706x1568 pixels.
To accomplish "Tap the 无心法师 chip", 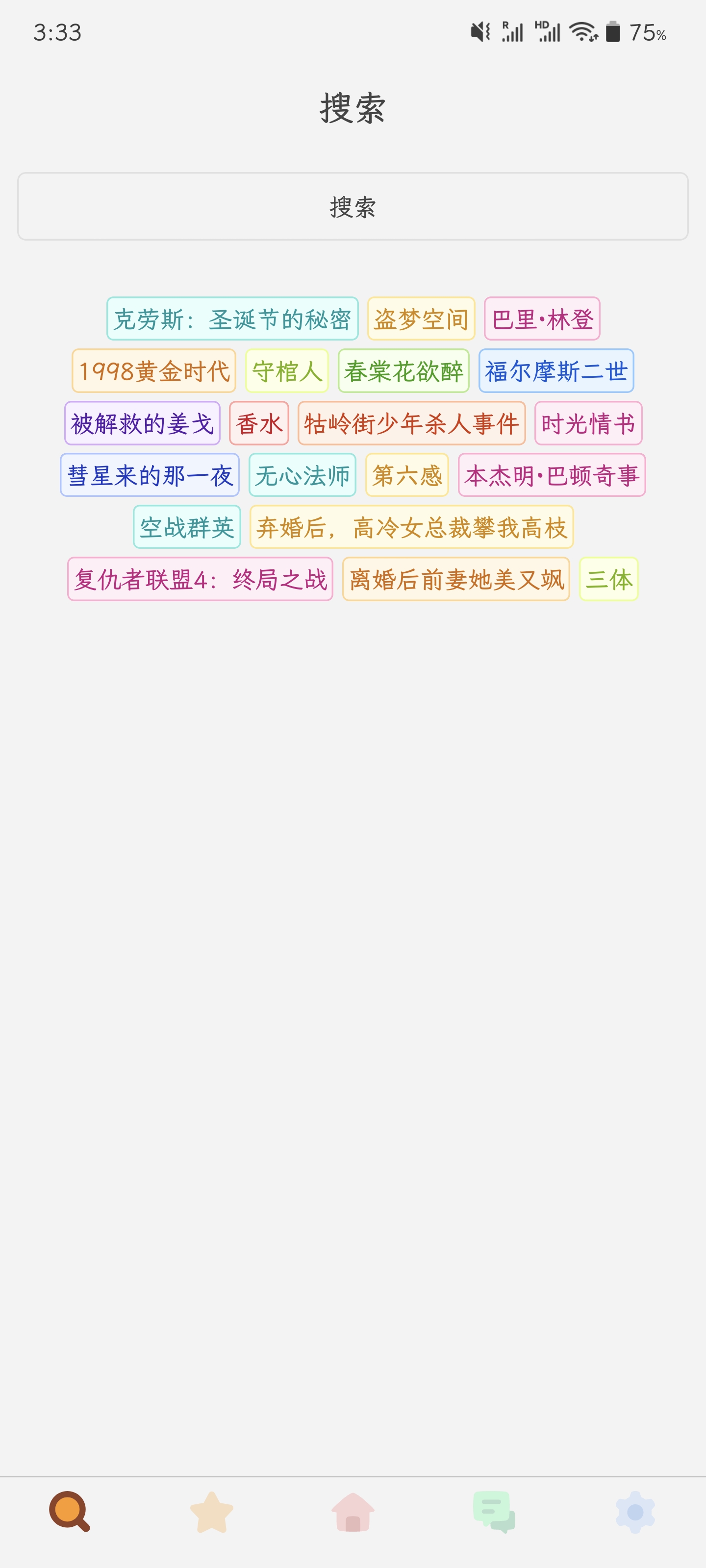I will pos(302,475).
